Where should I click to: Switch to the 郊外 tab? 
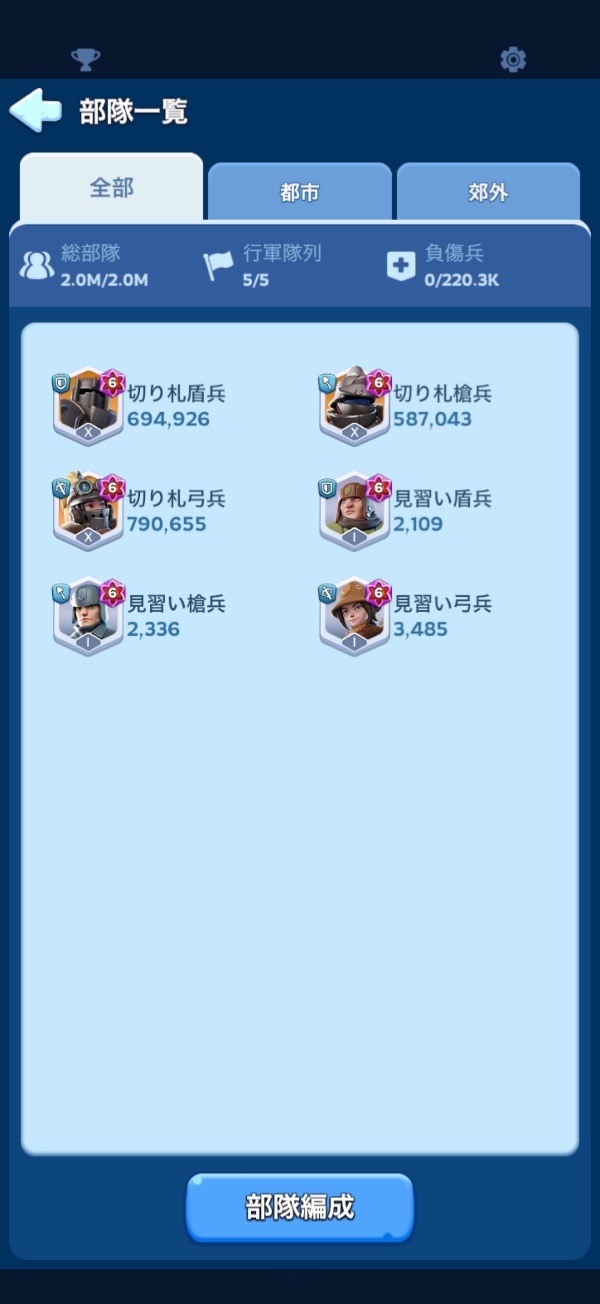click(488, 192)
